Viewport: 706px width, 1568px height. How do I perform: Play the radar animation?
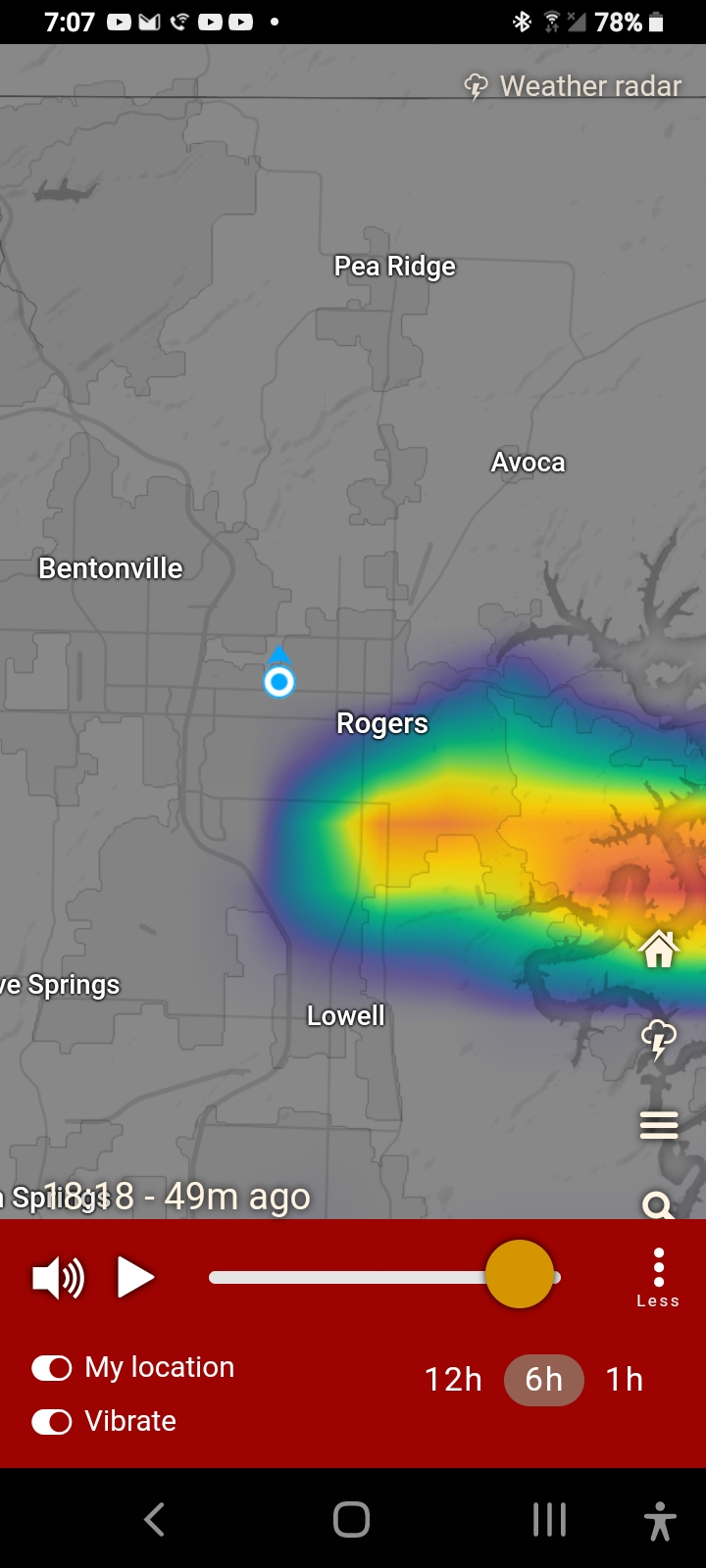(x=135, y=1278)
